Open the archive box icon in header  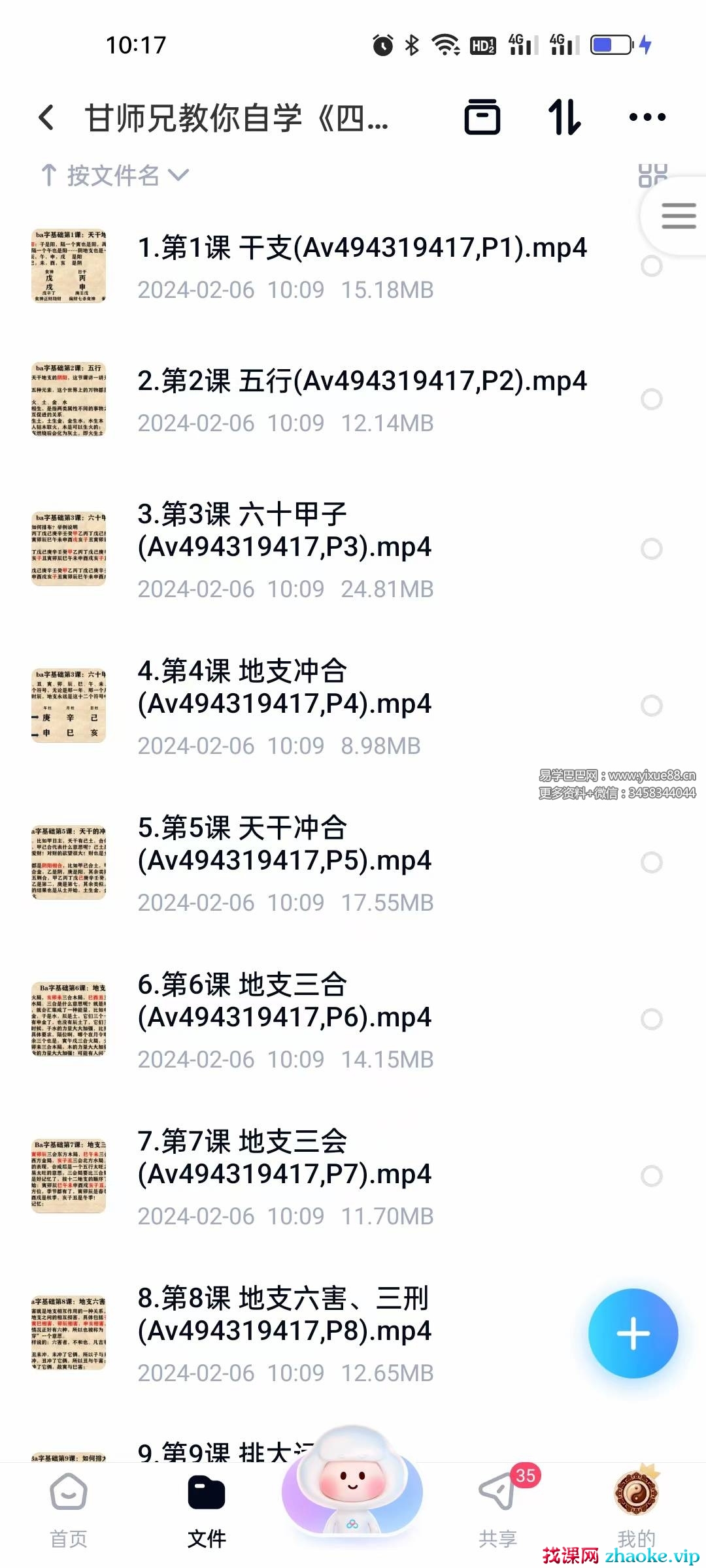pyautogui.click(x=482, y=118)
